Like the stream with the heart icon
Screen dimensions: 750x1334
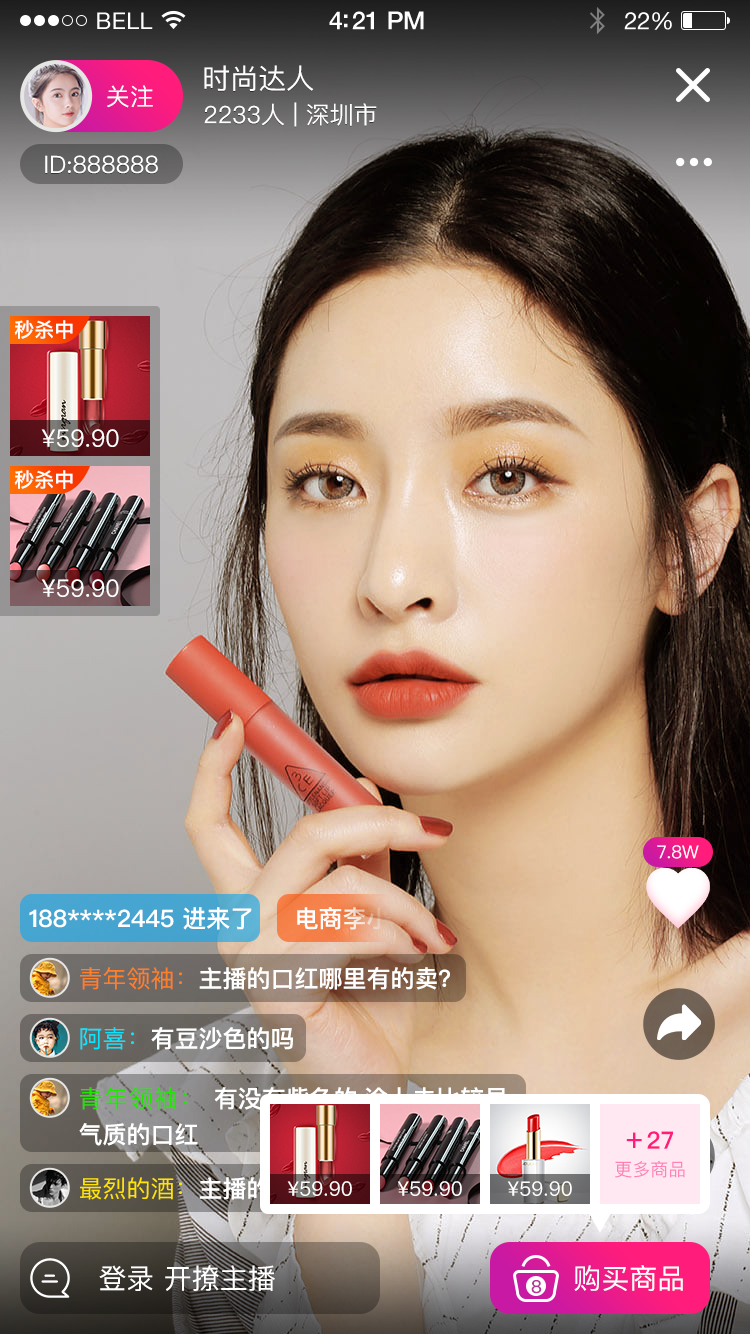(677, 896)
